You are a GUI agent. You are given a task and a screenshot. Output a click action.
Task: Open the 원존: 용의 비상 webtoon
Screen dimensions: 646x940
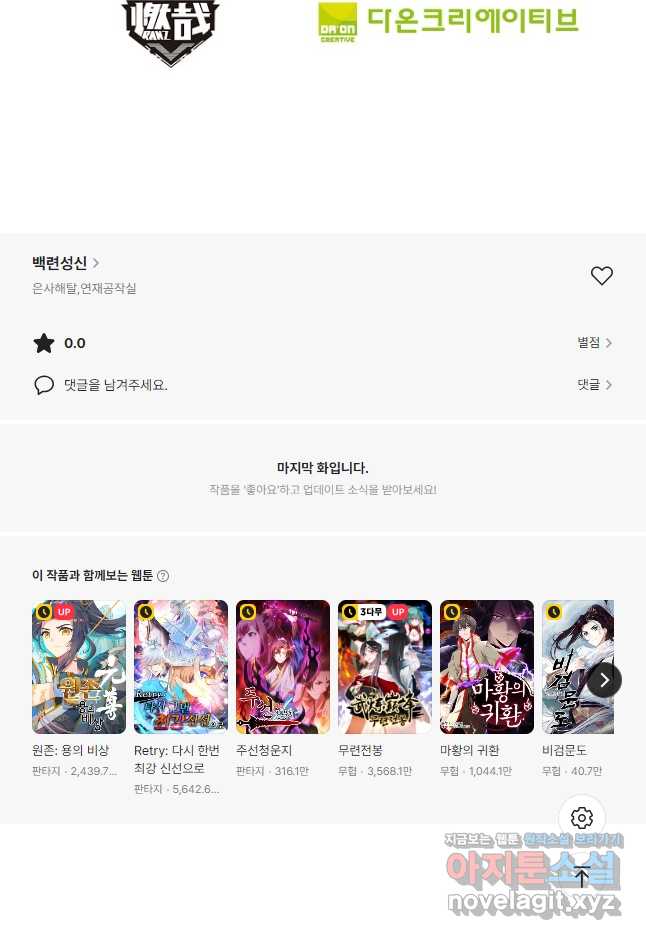click(x=79, y=668)
